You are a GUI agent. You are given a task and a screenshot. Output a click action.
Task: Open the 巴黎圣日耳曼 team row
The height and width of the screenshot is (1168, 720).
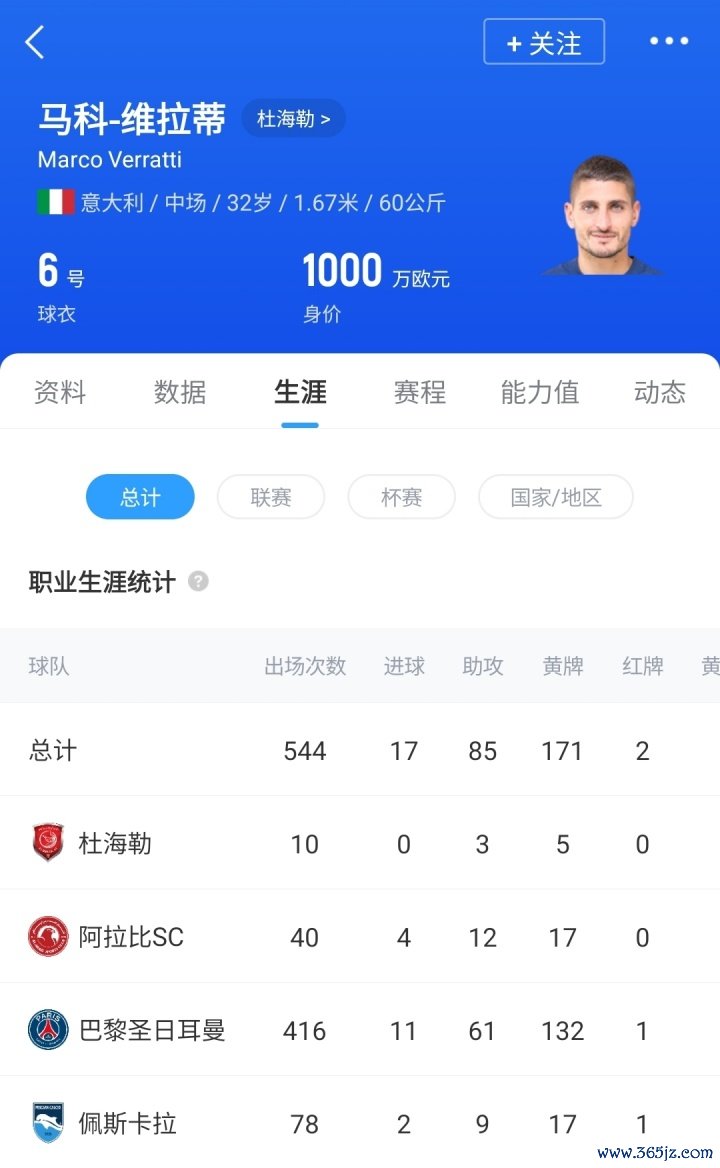pos(152,1030)
